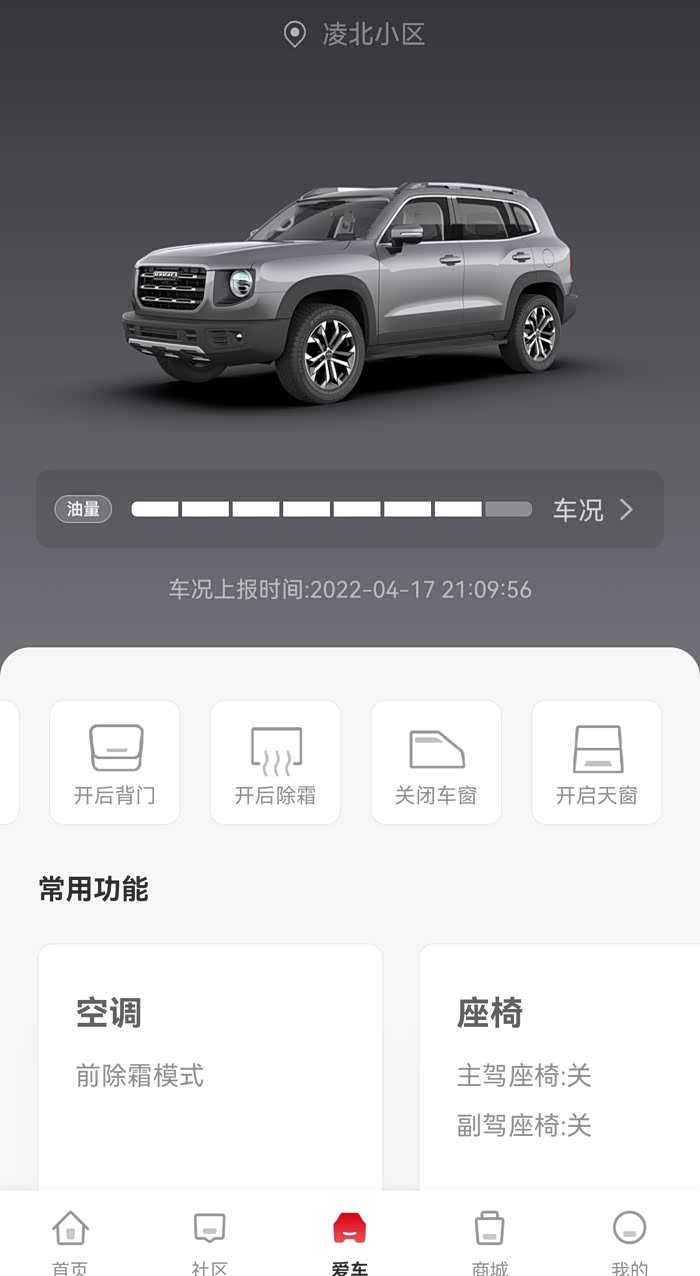Viewport: 700px width, 1276px height.
Task: Switch to the 首页 home tab
Action: pyautogui.click(x=70, y=1242)
